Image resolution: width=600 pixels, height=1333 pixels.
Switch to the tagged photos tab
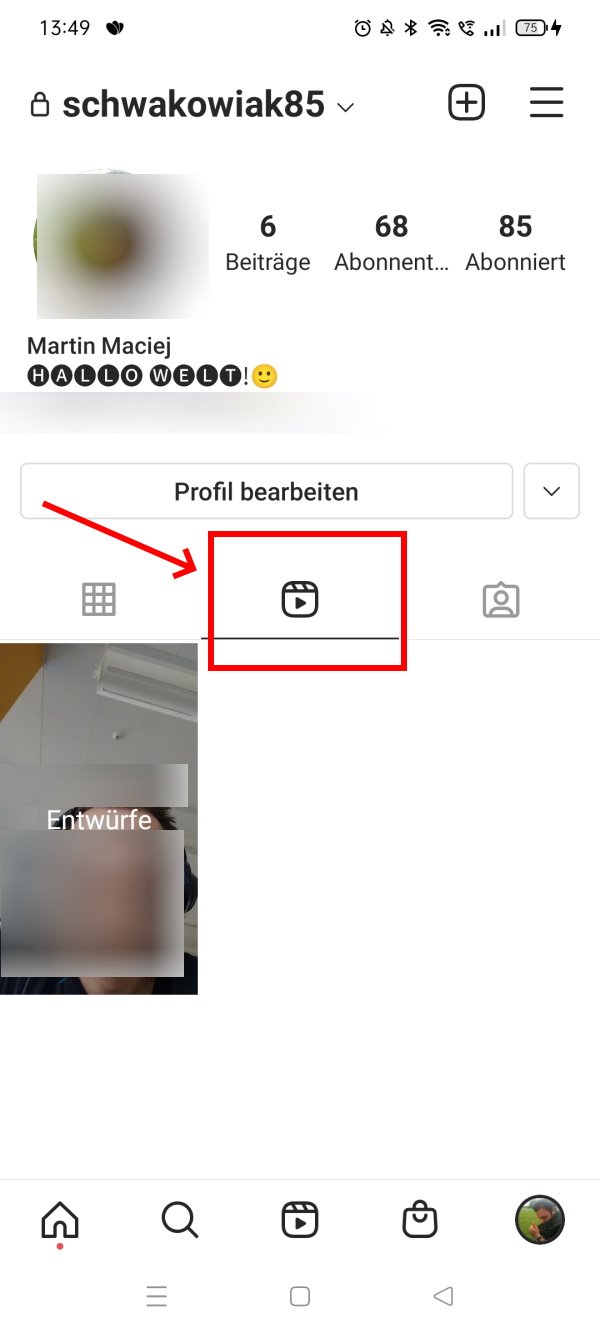(500, 600)
